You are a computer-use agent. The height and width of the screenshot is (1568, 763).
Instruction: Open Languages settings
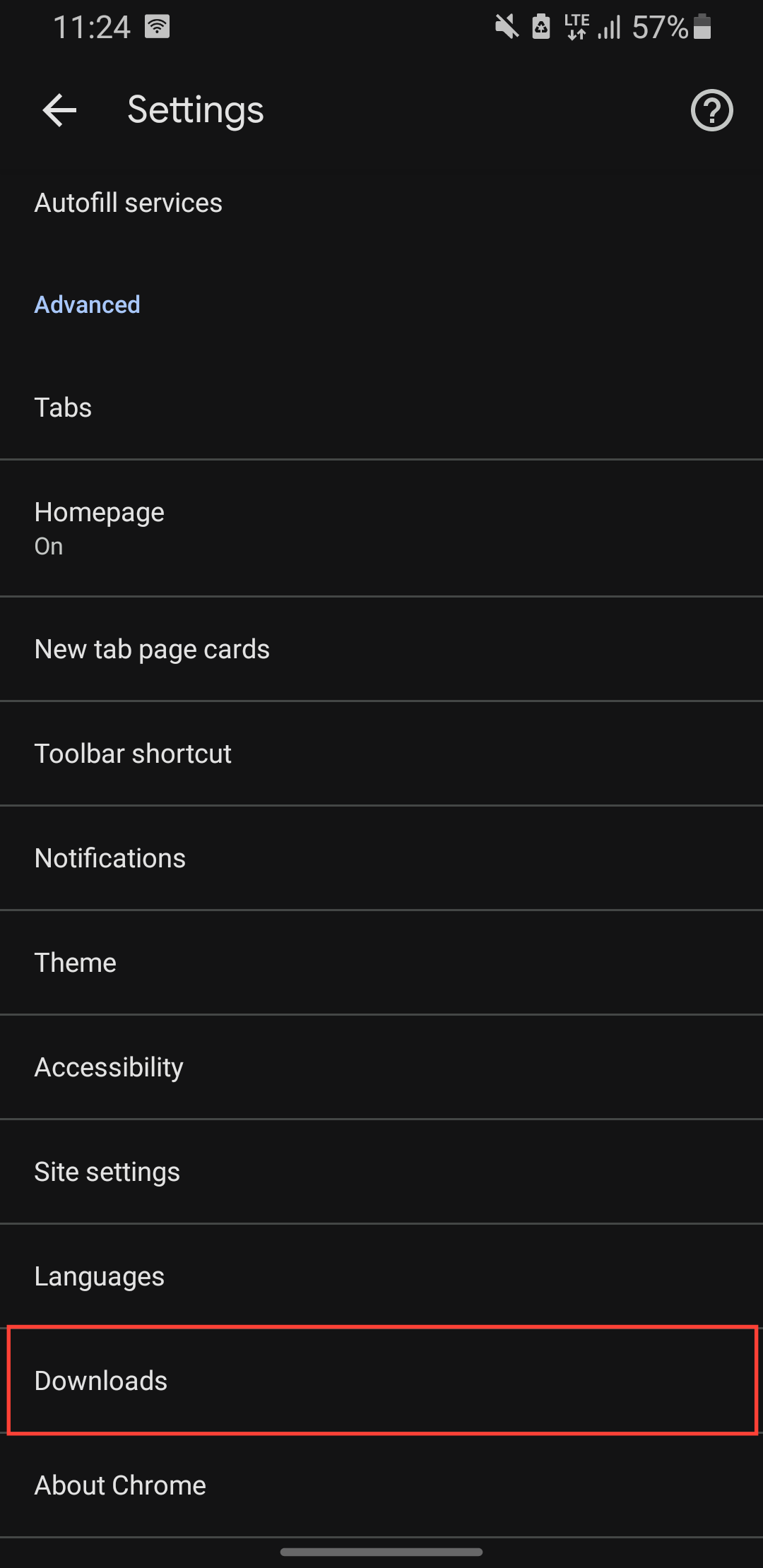[100, 1276]
